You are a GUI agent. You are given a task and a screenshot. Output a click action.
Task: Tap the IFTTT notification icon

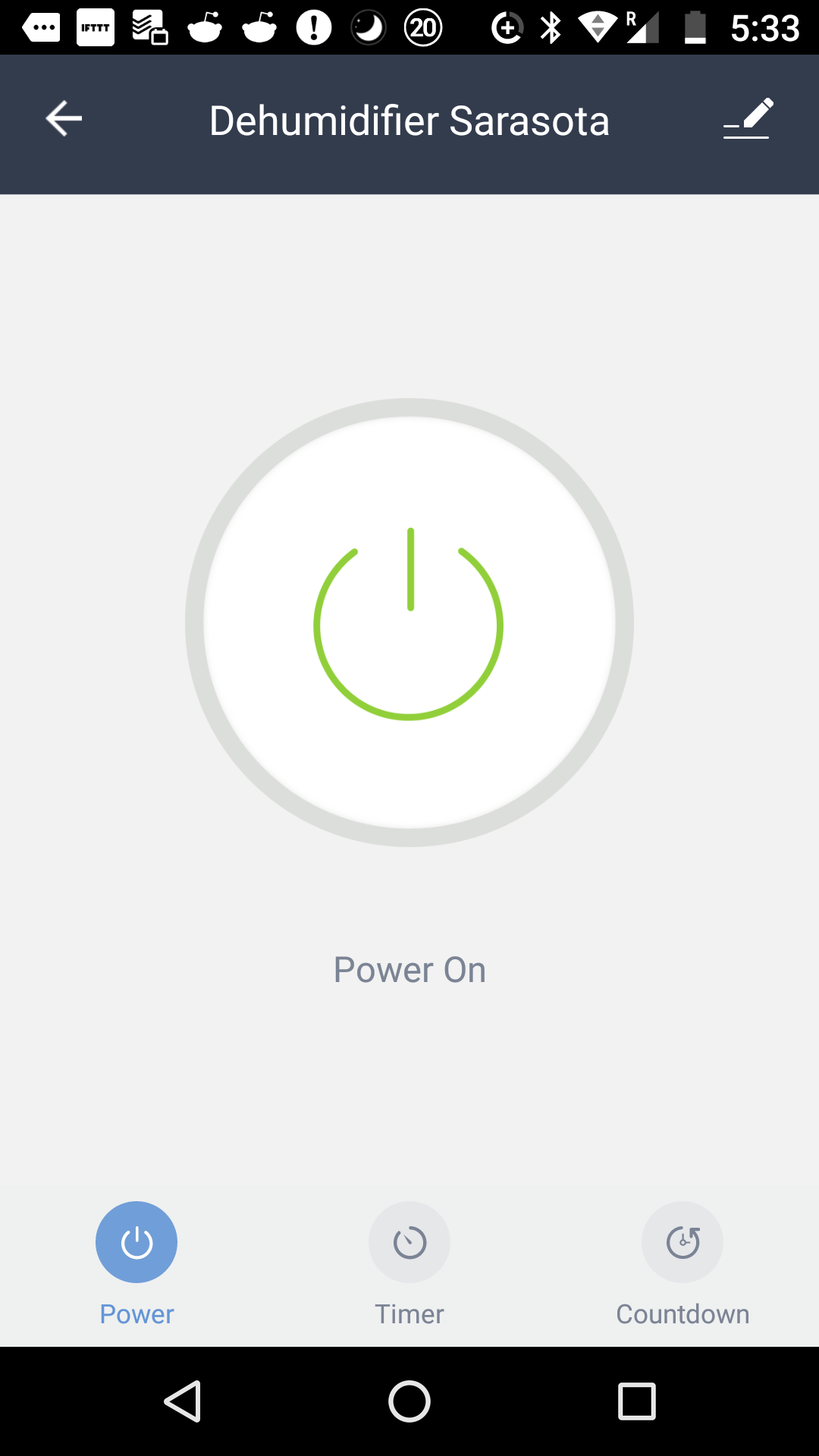point(95,27)
